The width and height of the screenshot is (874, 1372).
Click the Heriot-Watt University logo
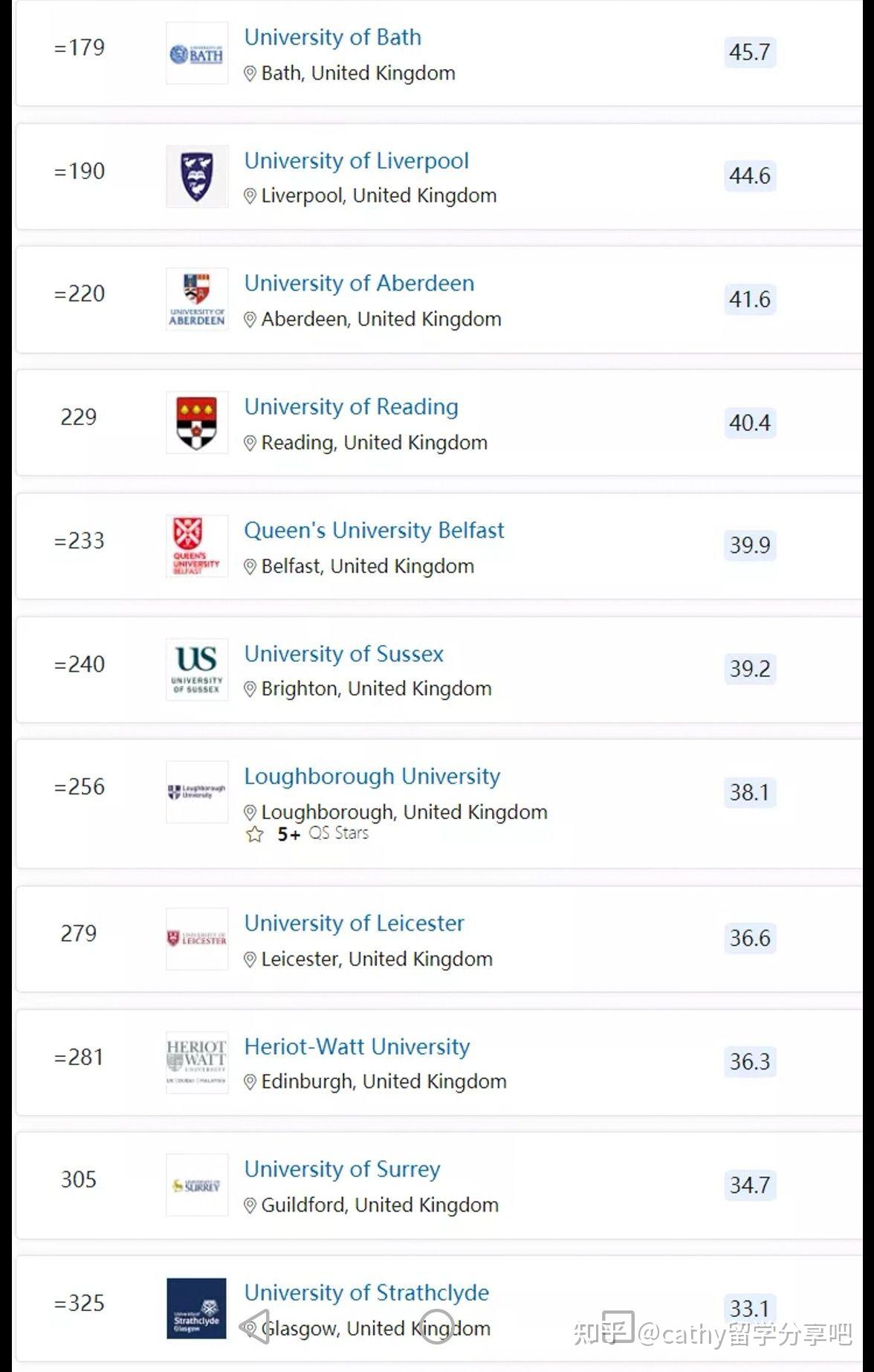click(195, 1062)
